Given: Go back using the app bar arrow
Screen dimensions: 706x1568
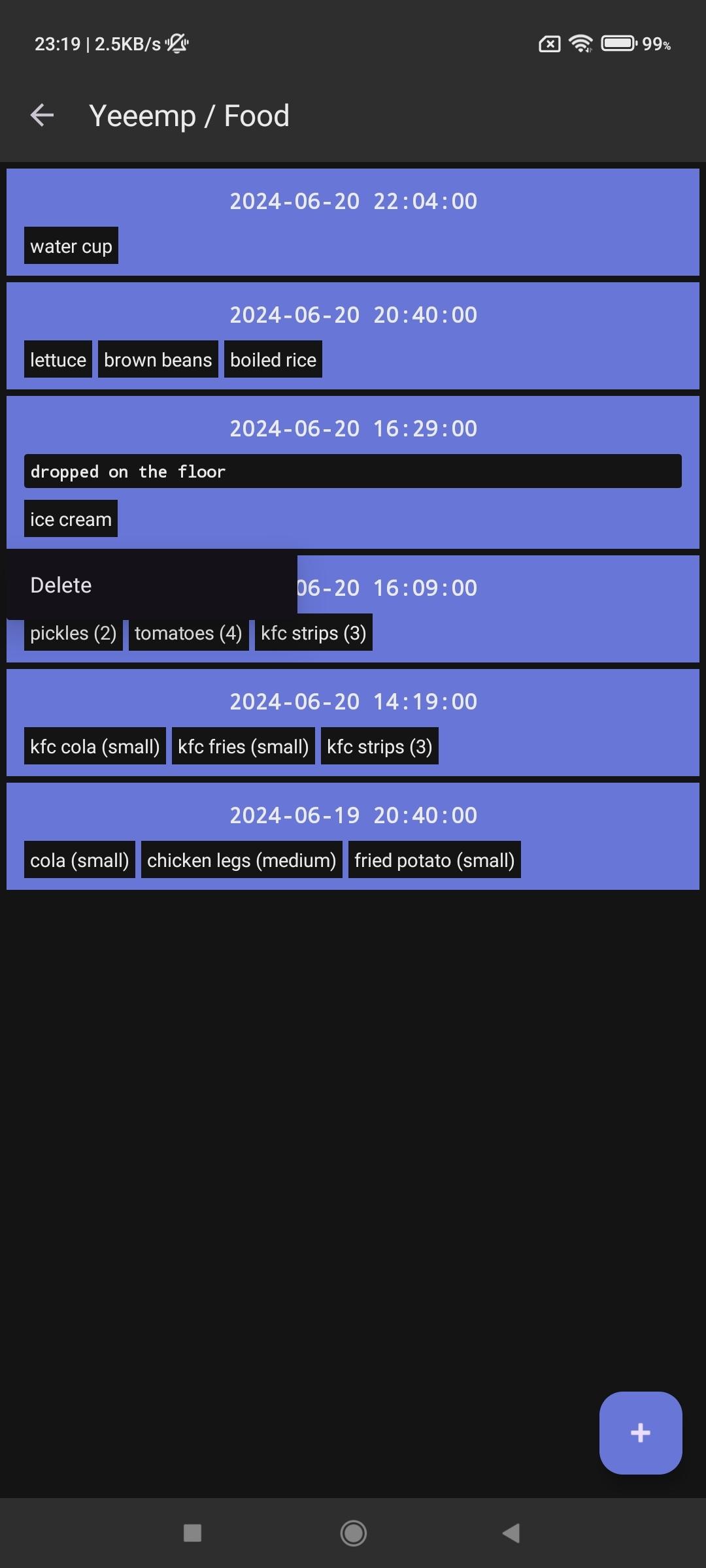Looking at the screenshot, I should 42,116.
